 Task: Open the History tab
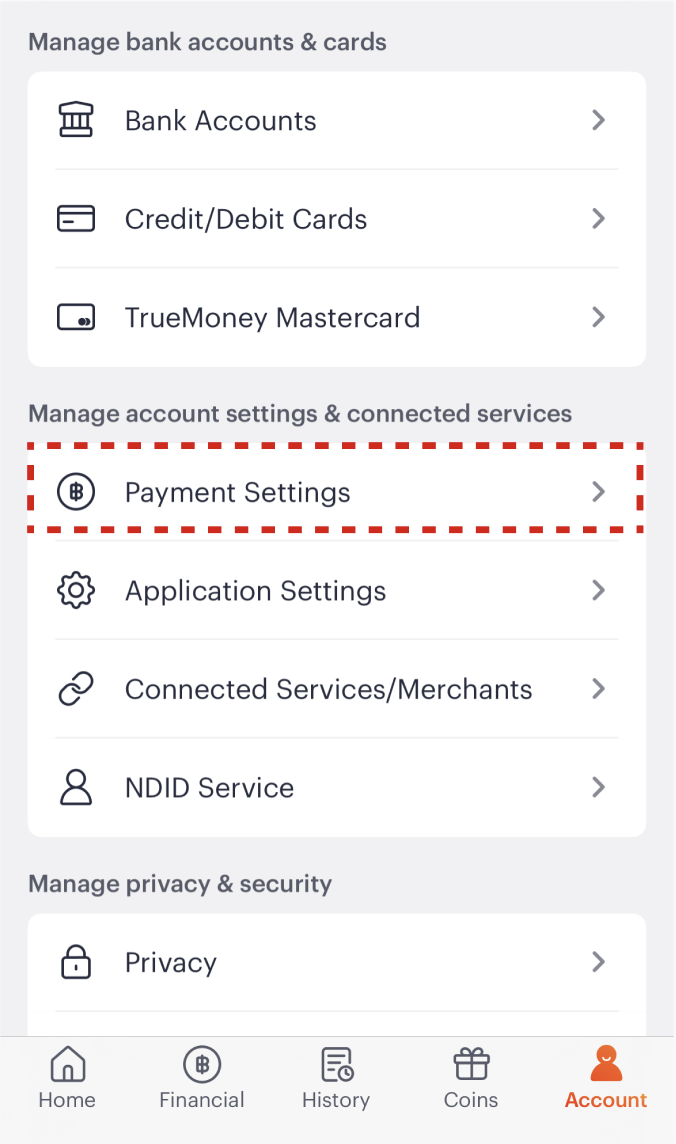336,1078
